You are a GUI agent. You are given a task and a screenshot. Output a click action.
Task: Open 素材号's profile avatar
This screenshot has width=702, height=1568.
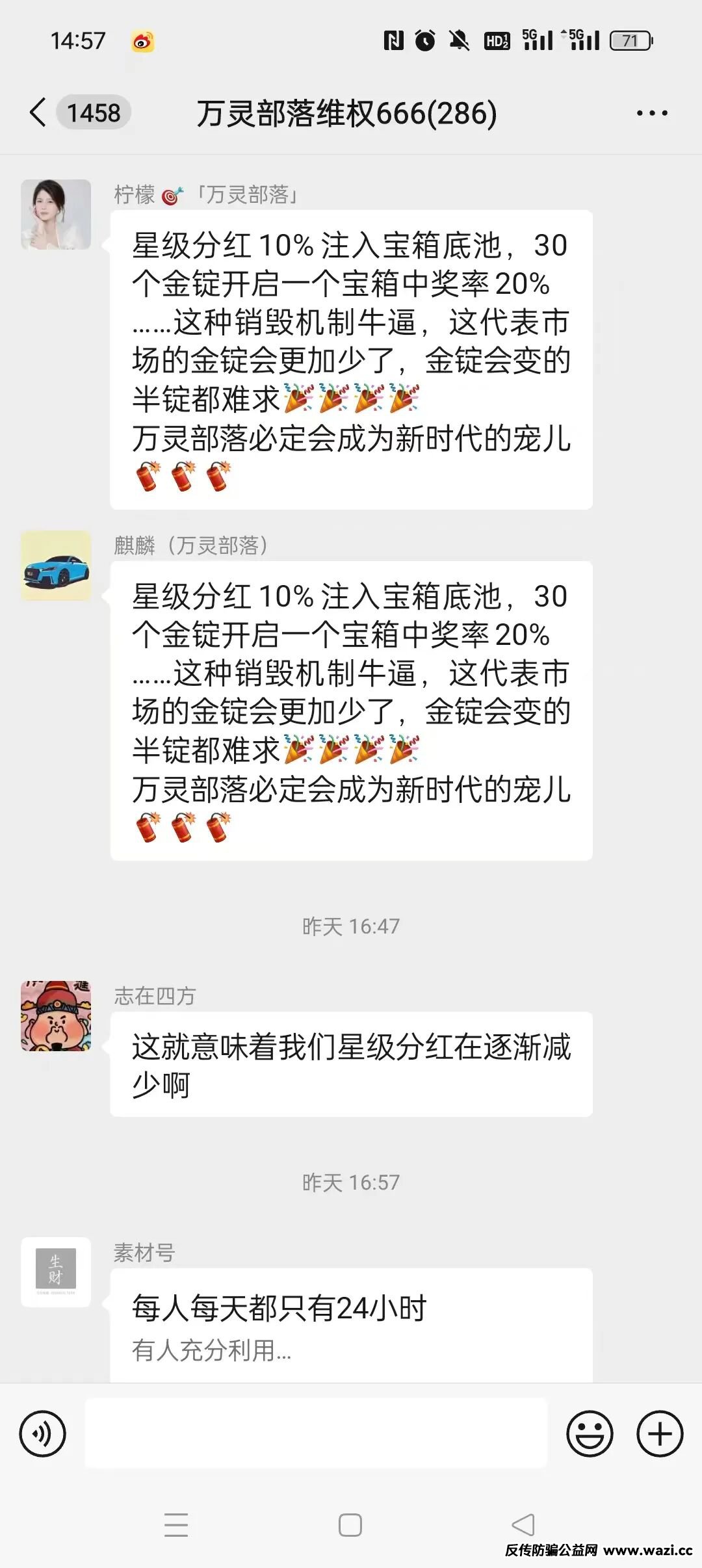click(56, 1272)
